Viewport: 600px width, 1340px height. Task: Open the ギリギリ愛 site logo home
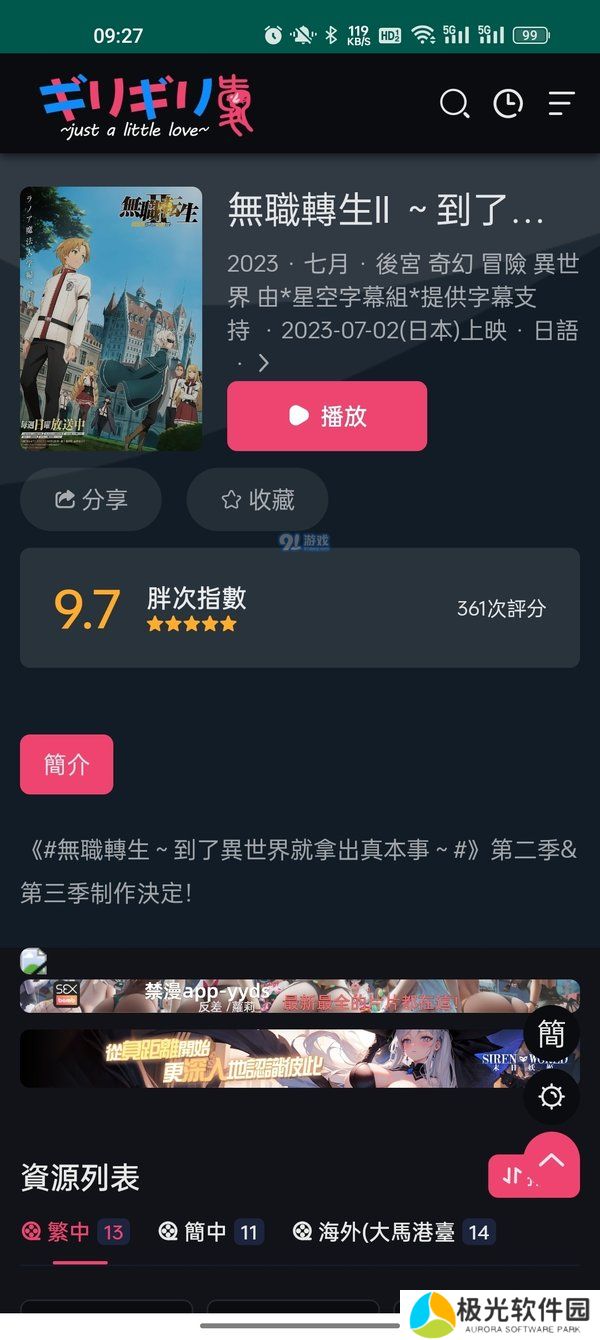click(x=148, y=104)
